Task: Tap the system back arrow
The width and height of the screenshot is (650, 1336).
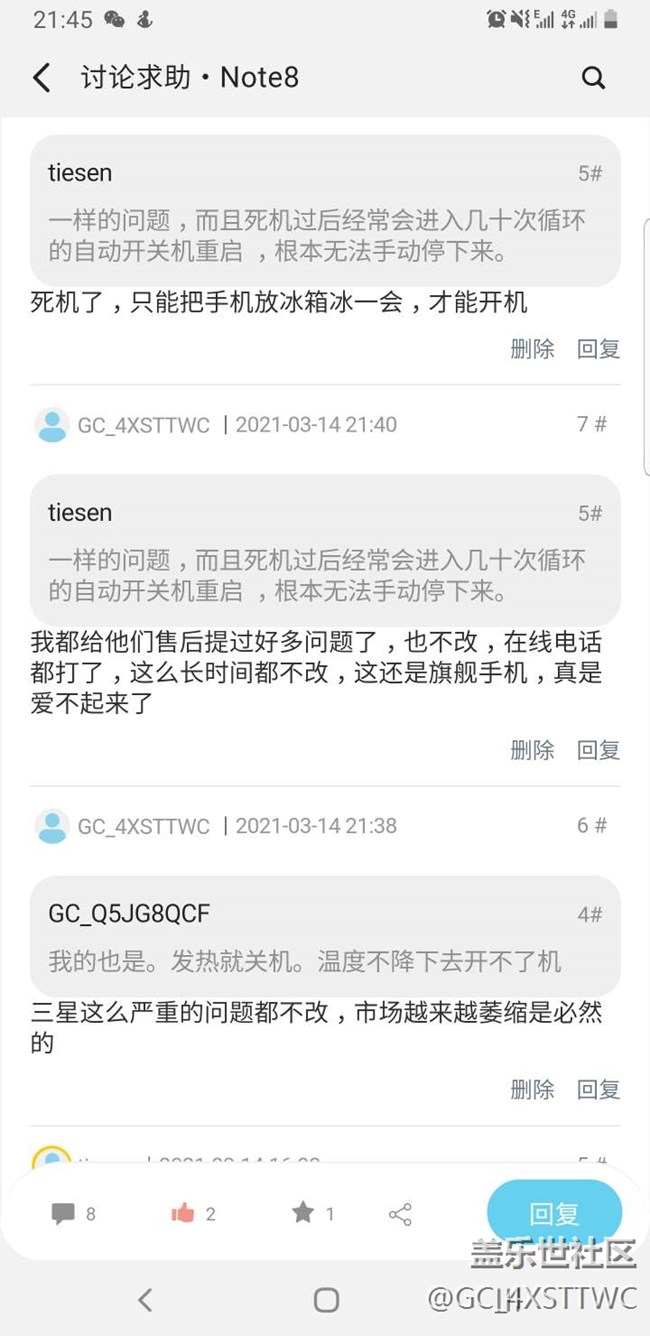Action: pos(145,1299)
